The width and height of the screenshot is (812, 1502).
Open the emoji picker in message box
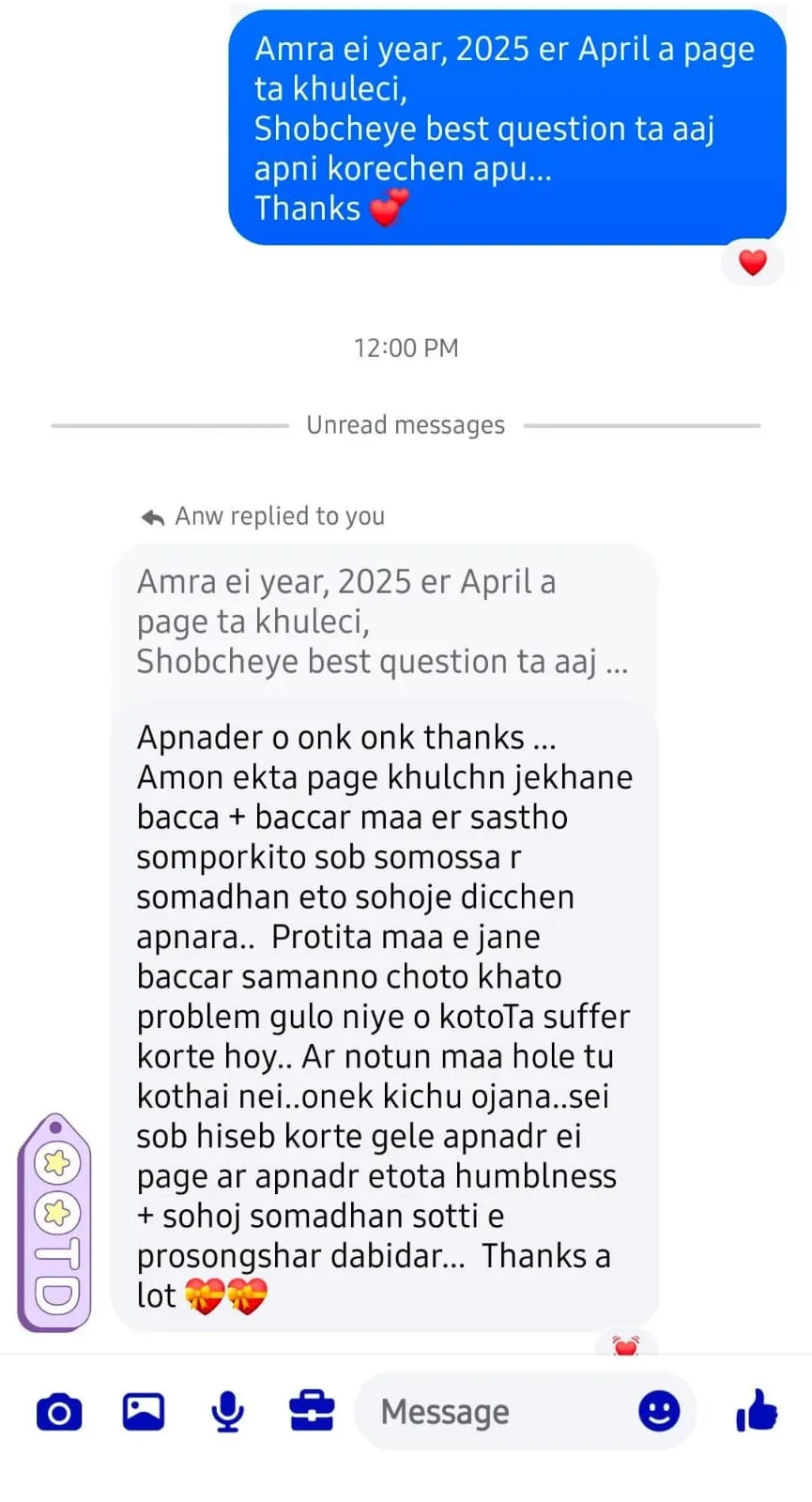(659, 1411)
